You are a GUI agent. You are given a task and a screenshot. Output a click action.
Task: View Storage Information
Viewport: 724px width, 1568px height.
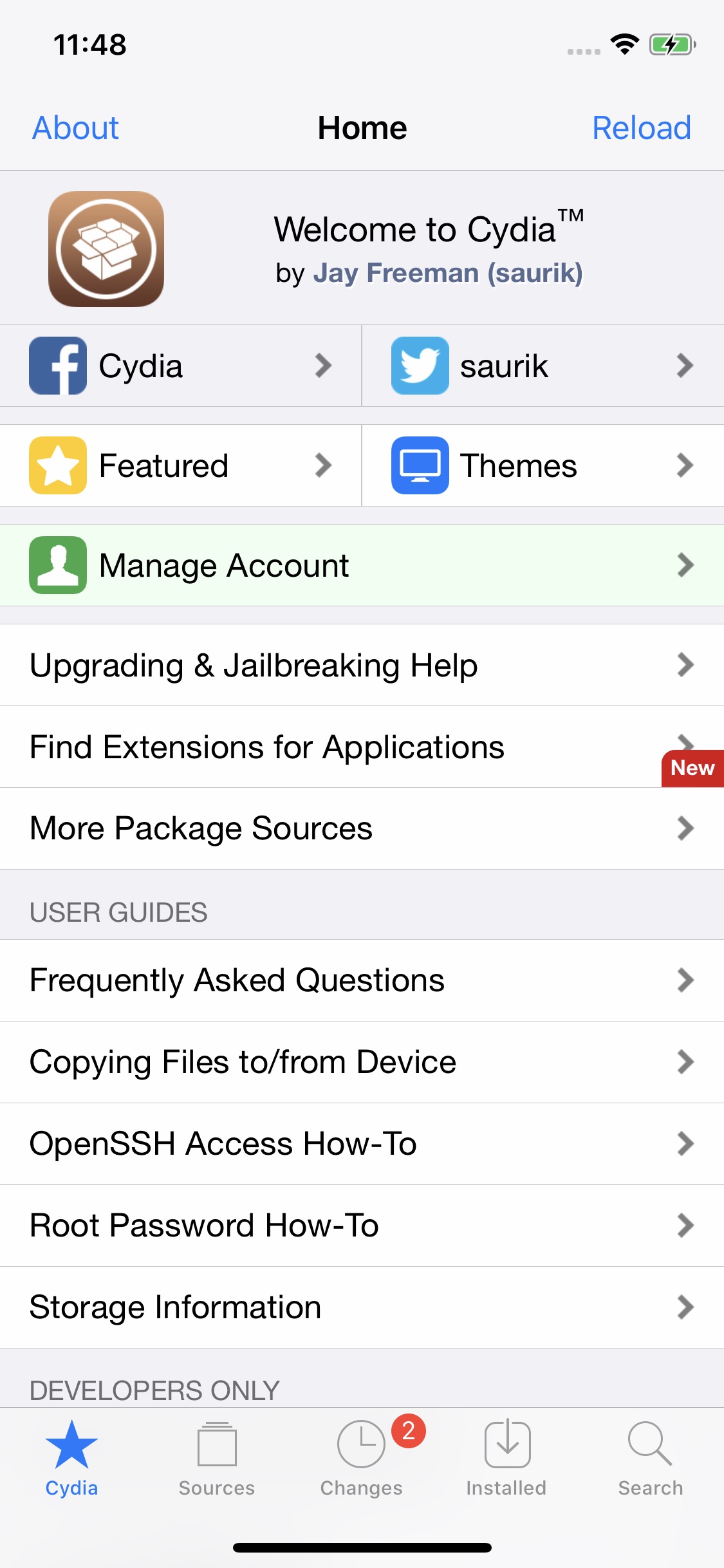click(x=362, y=1307)
